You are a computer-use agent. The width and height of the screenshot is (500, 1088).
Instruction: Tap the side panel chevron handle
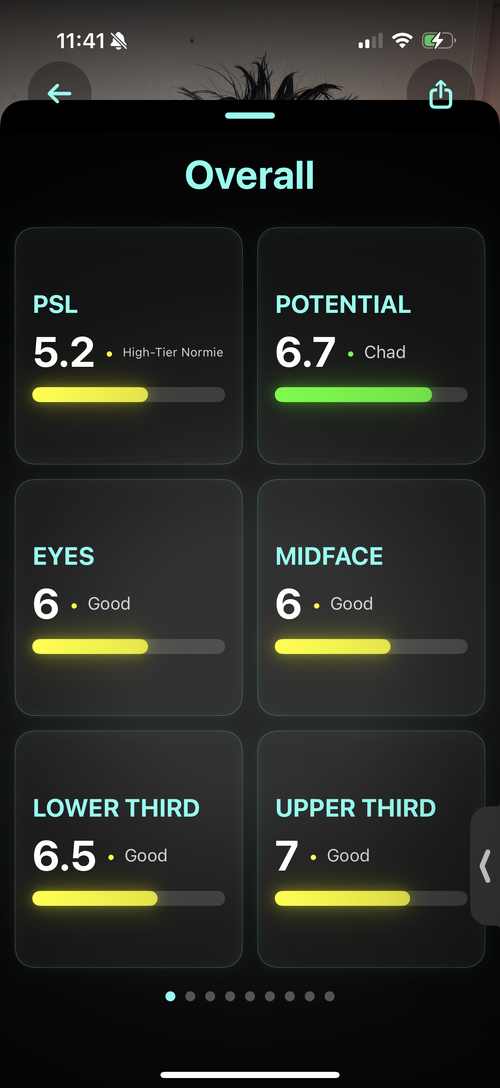485,865
